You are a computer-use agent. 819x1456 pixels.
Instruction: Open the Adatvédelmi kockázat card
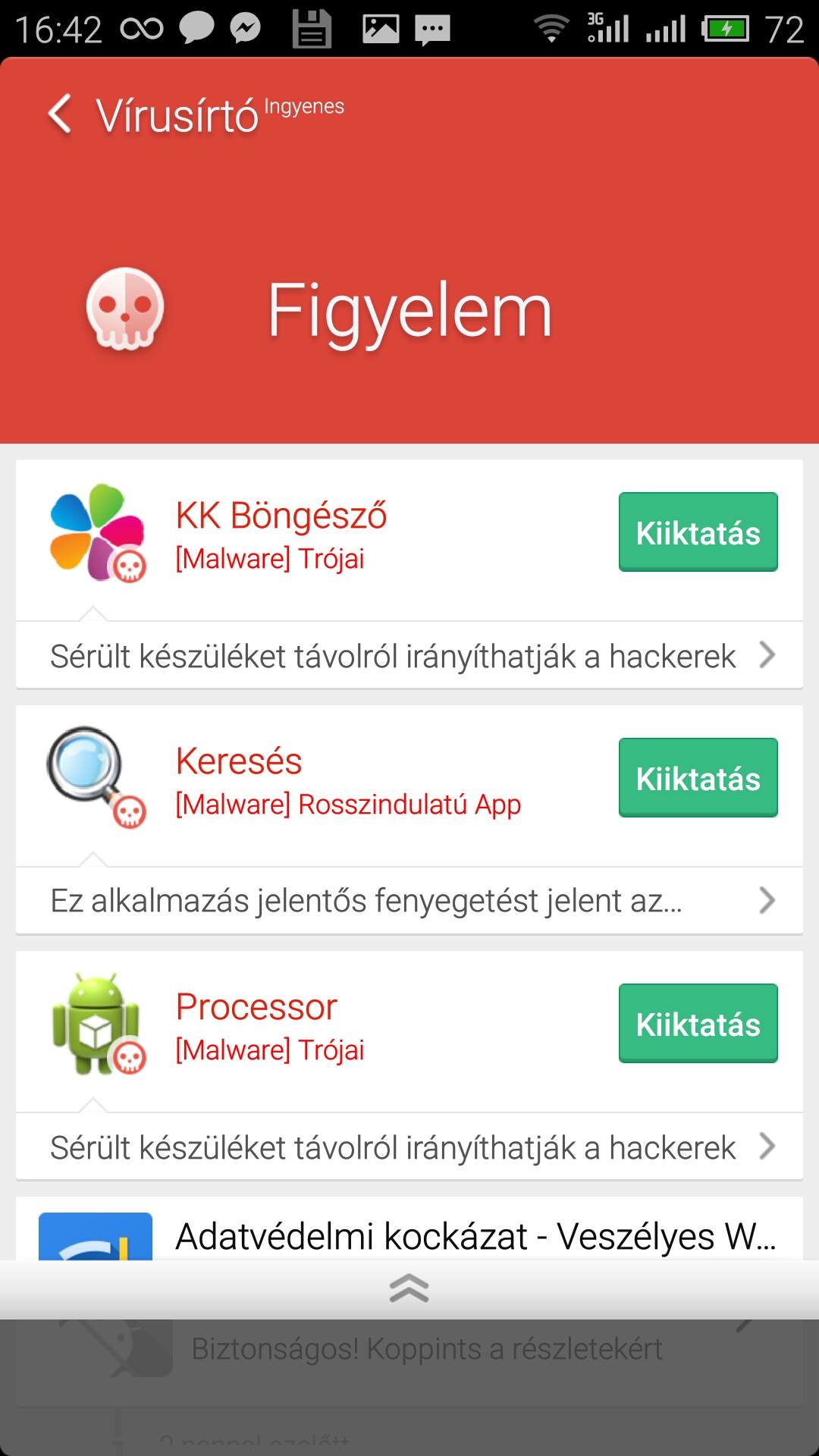[x=409, y=1230]
